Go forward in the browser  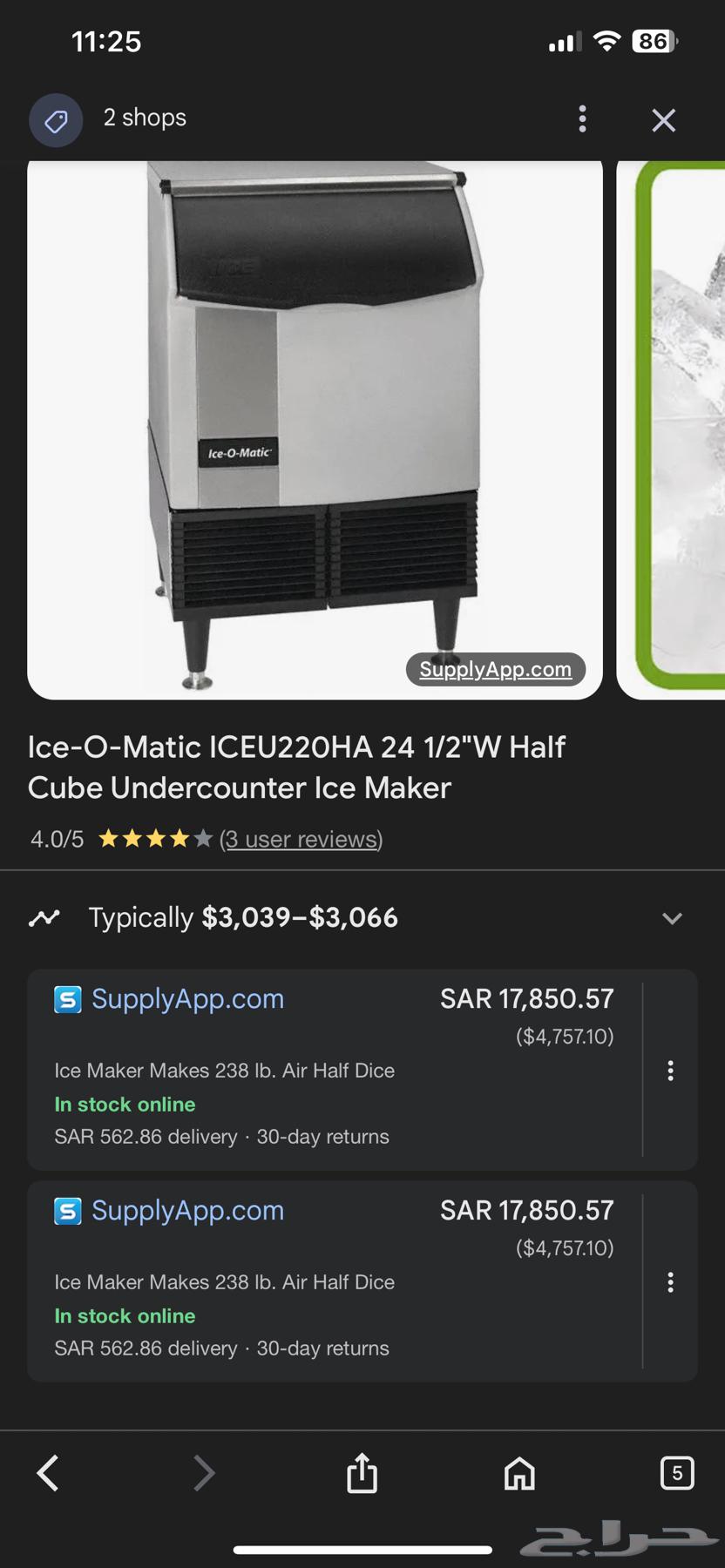point(203,1473)
